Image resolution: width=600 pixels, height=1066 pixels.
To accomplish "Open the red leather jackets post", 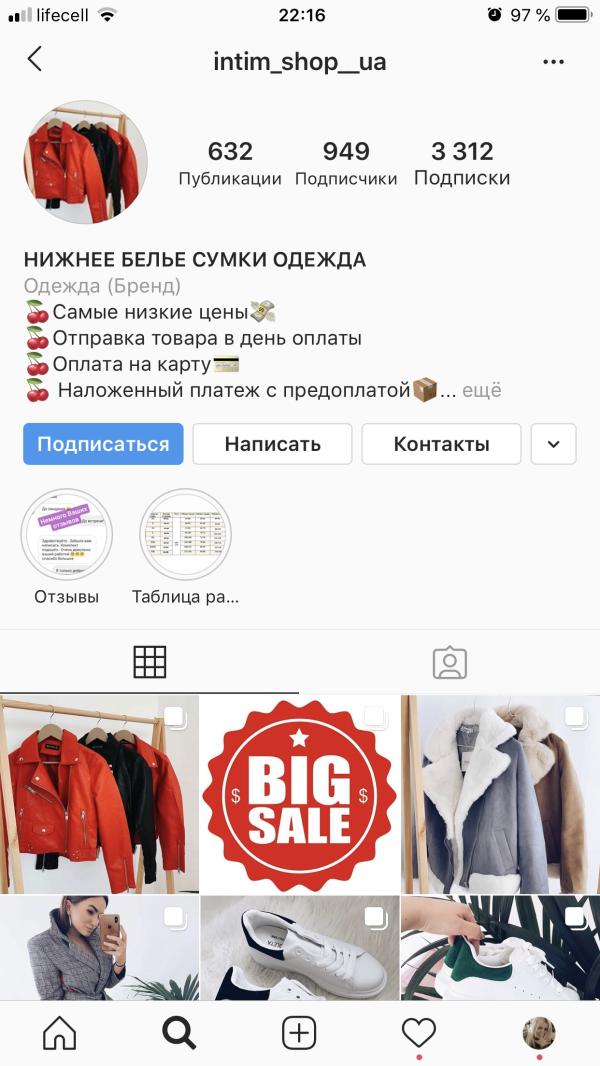I will coord(99,794).
